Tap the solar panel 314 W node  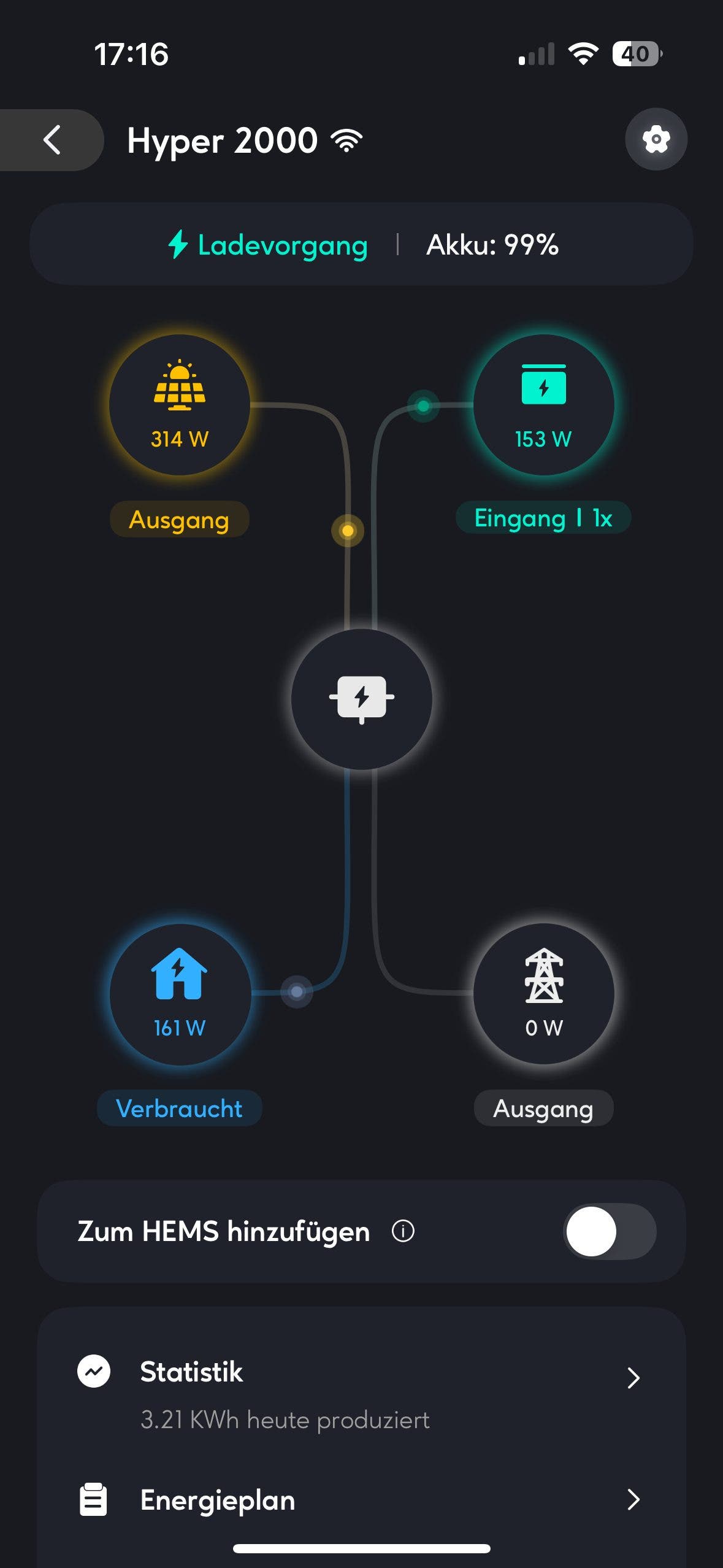tap(180, 405)
